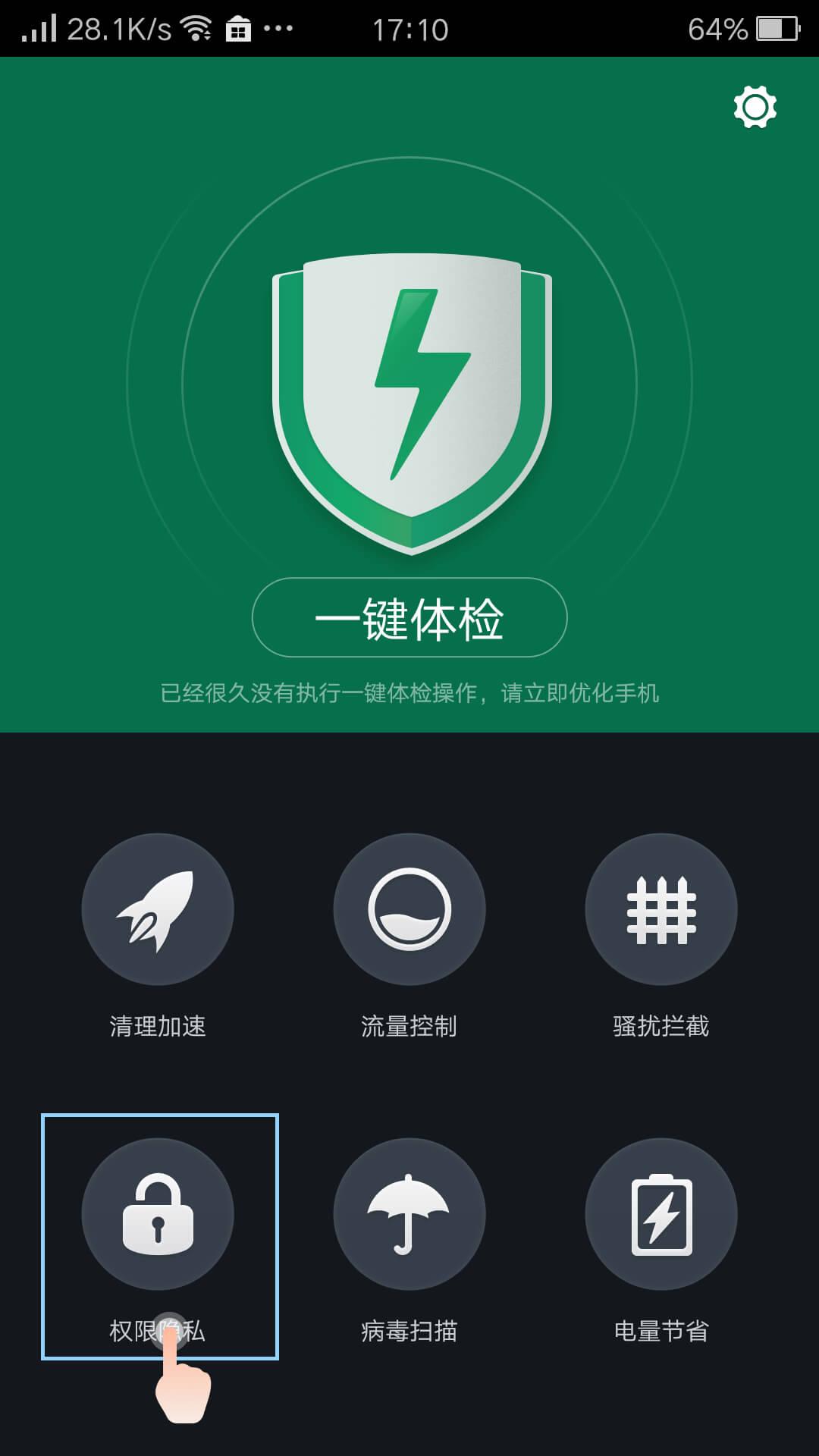Open settings gear icon
The image size is (819, 1456).
tap(755, 107)
